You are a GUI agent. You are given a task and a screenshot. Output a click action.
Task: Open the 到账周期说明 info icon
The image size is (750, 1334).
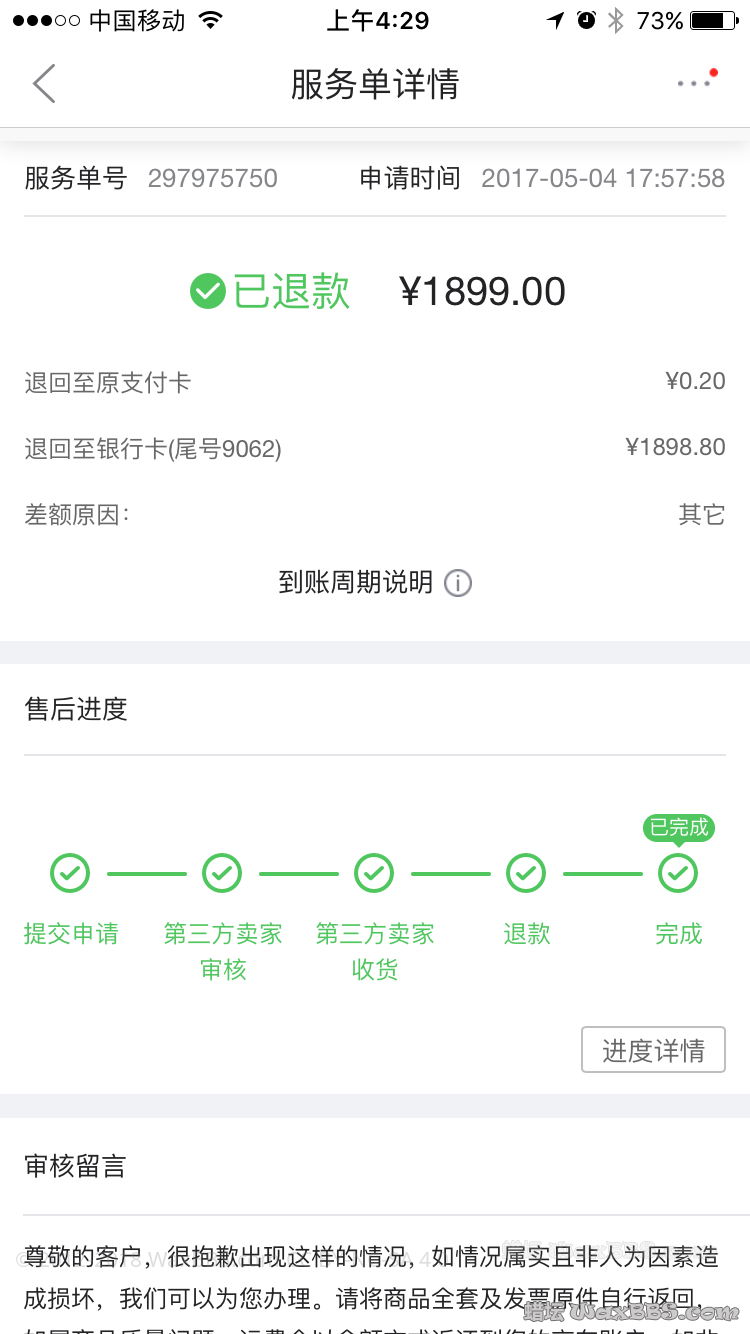coord(458,583)
